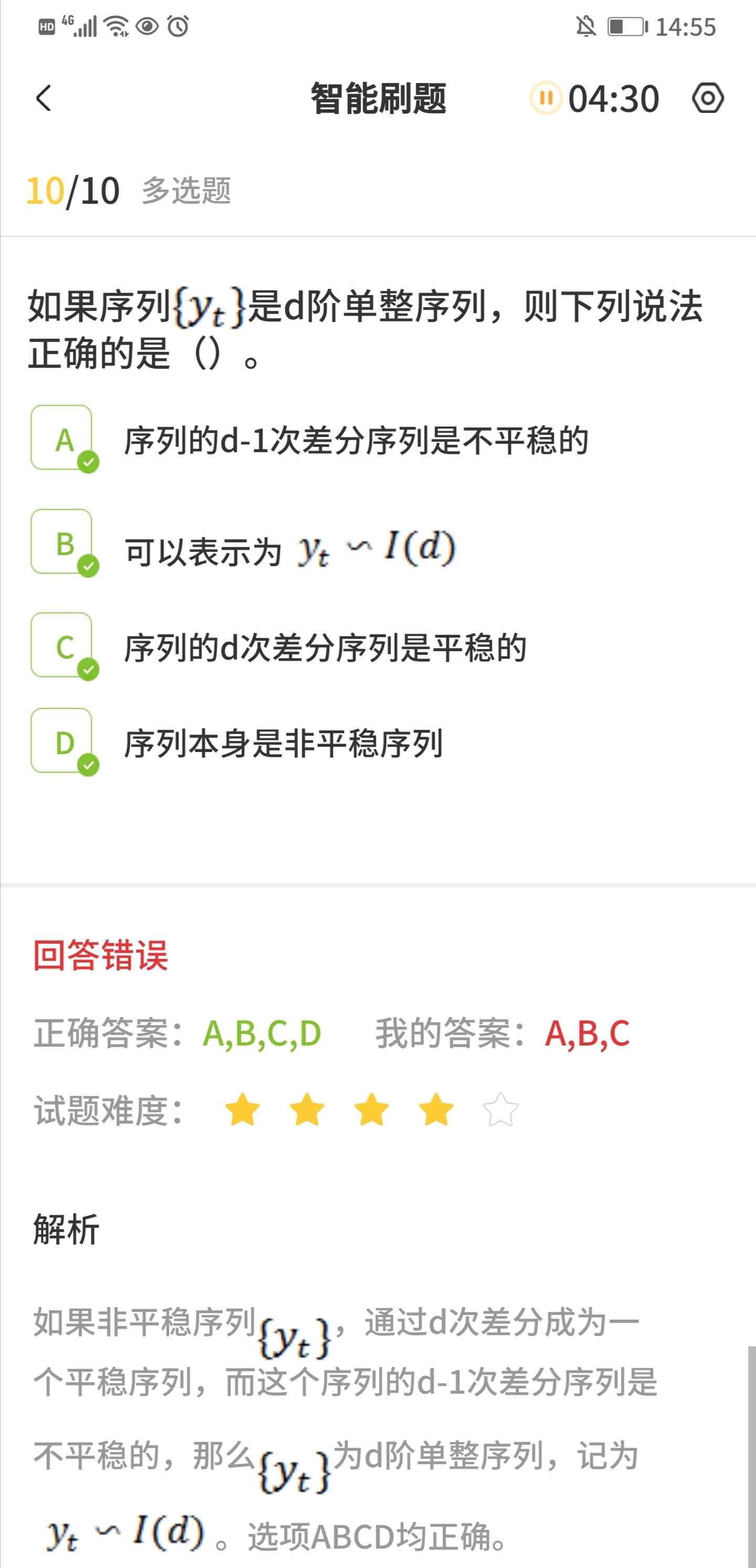Image resolution: width=756 pixels, height=1568 pixels.
Task: Go back from the 智能刷题 quiz
Action: [x=44, y=98]
